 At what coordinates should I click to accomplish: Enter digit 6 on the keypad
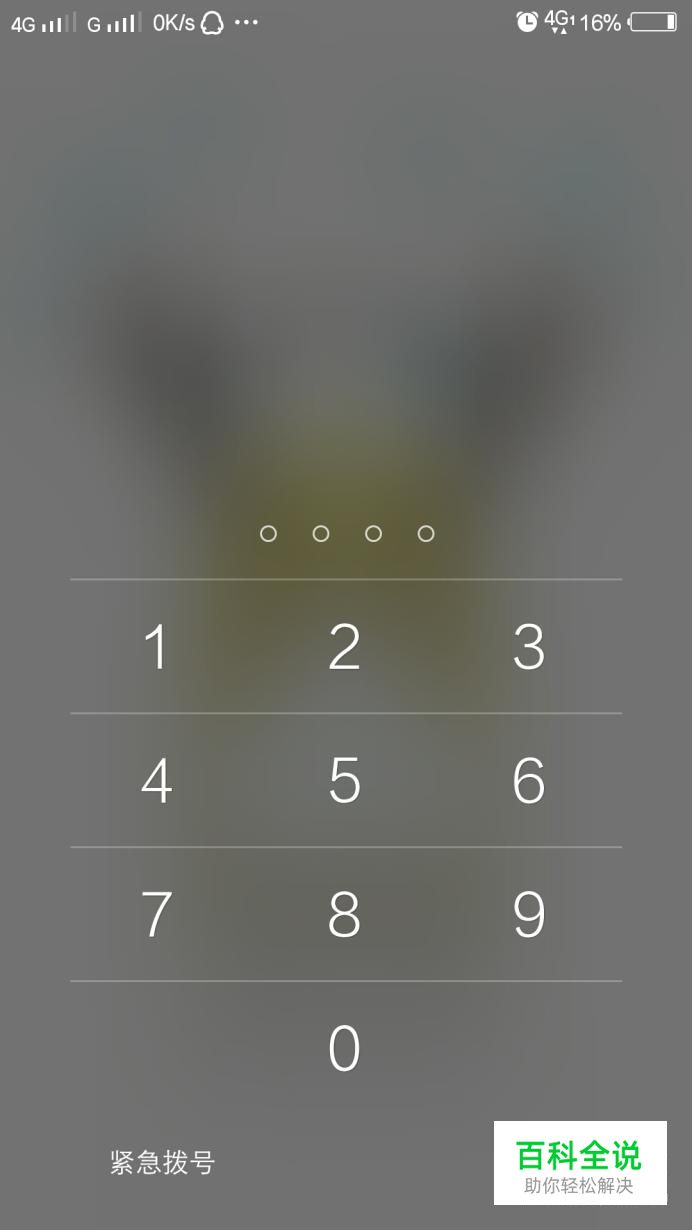tap(529, 781)
